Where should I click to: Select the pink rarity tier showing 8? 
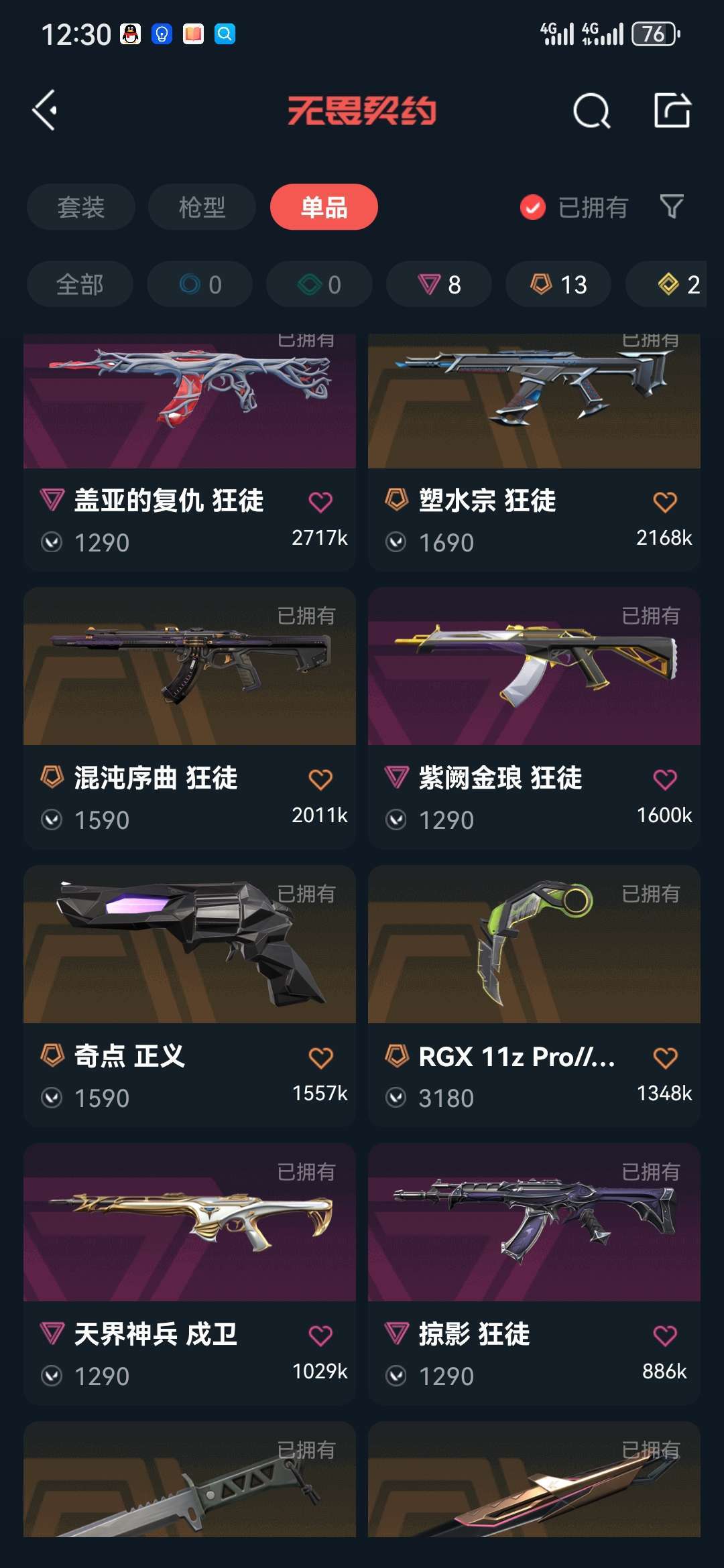click(x=438, y=284)
